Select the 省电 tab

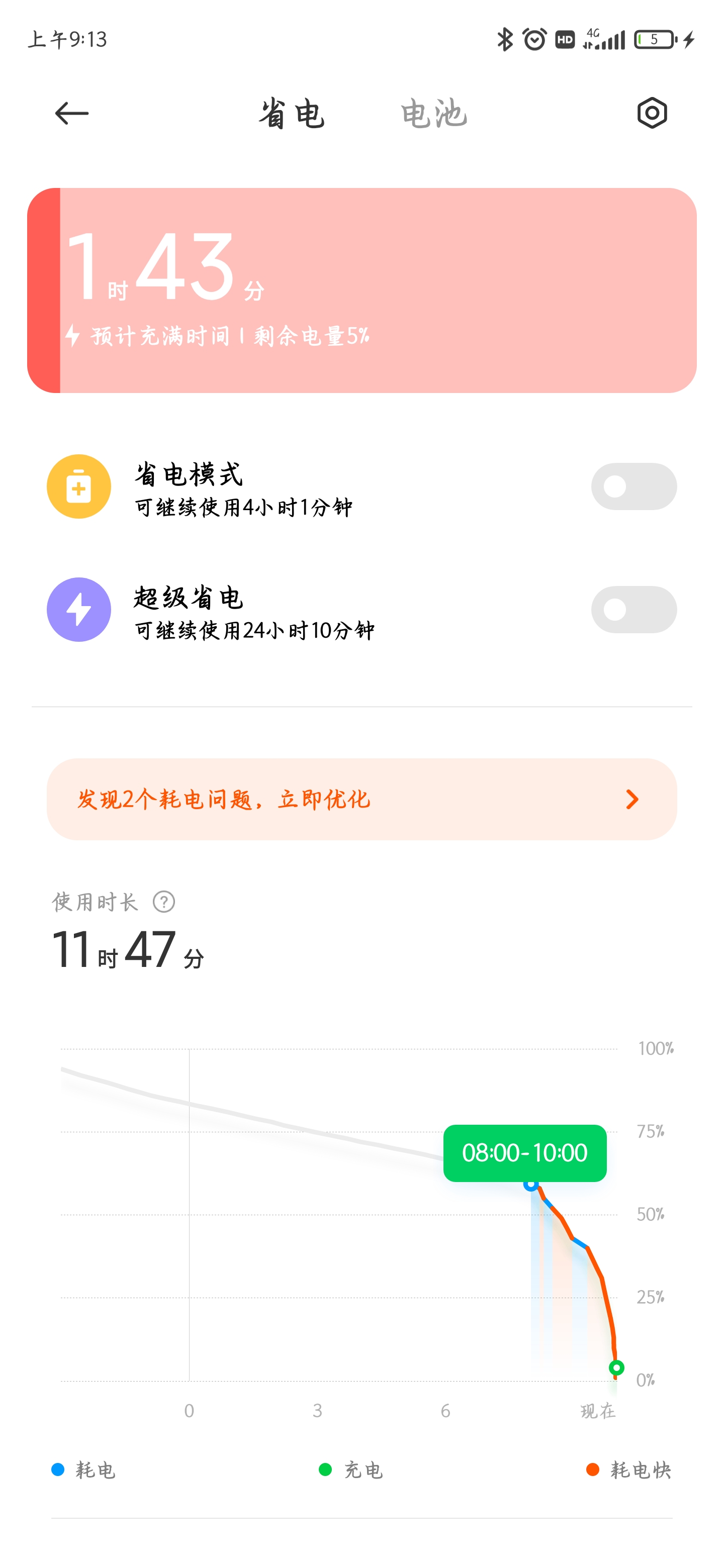pyautogui.click(x=291, y=114)
